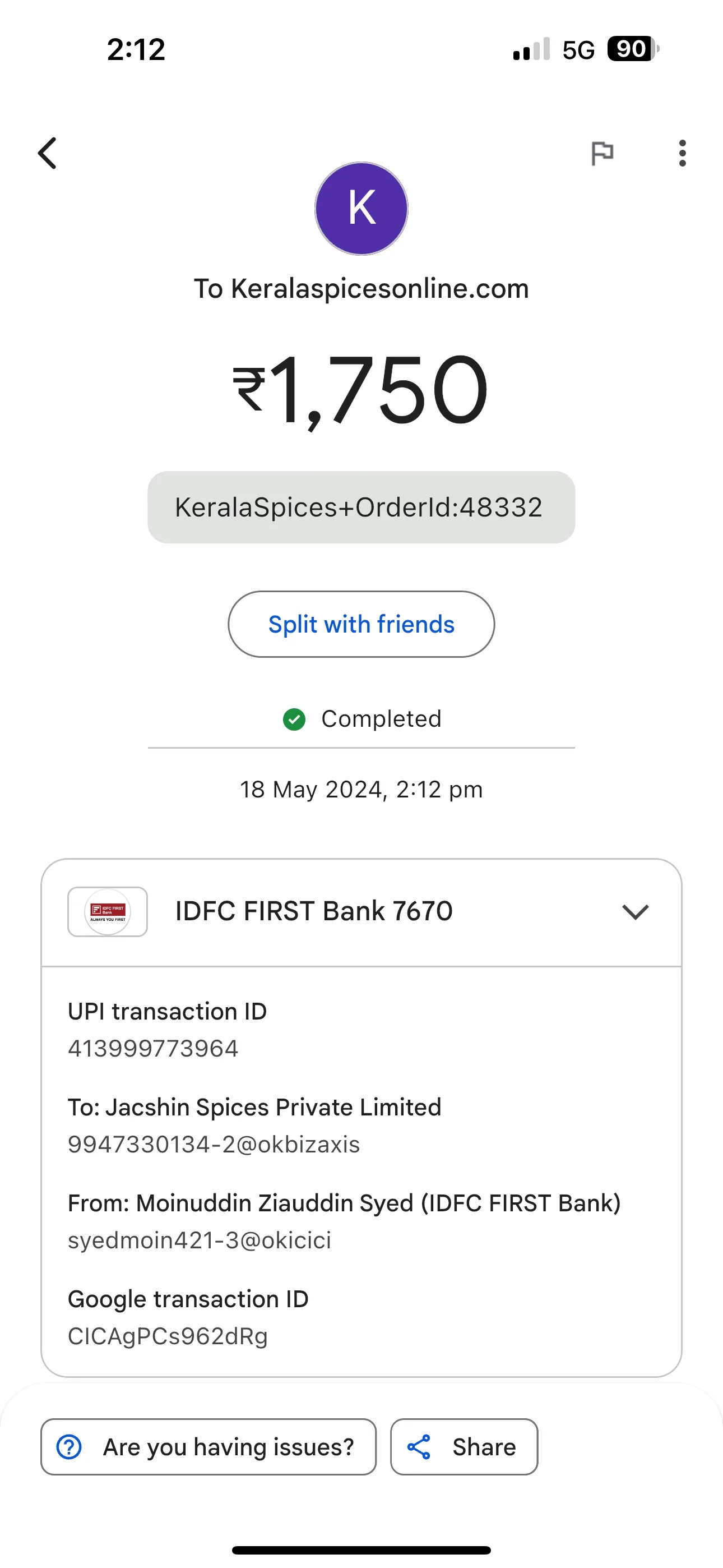The width and height of the screenshot is (723, 1568).
Task: Open the Keralaspicesonline.com profile avatar
Action: (x=361, y=209)
